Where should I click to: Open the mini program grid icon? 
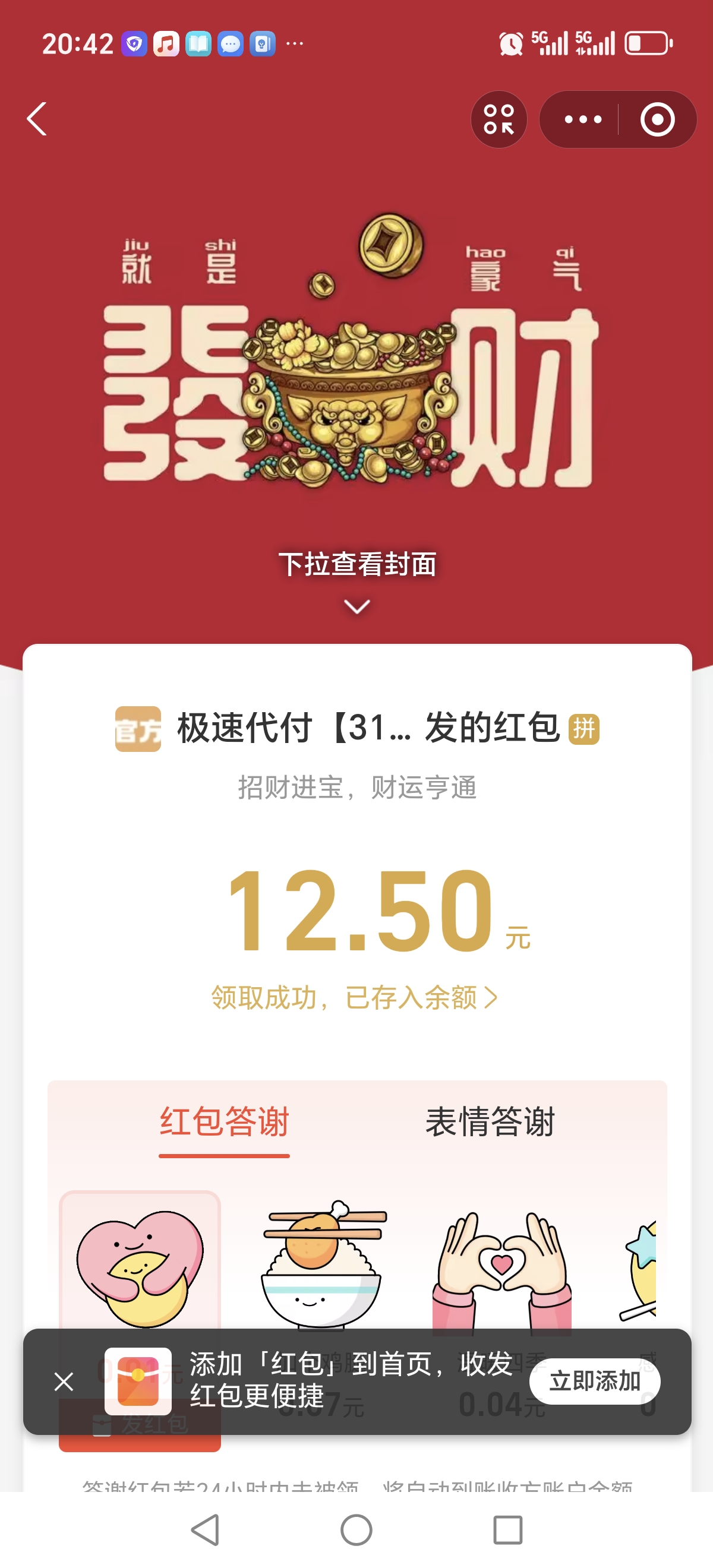click(499, 119)
